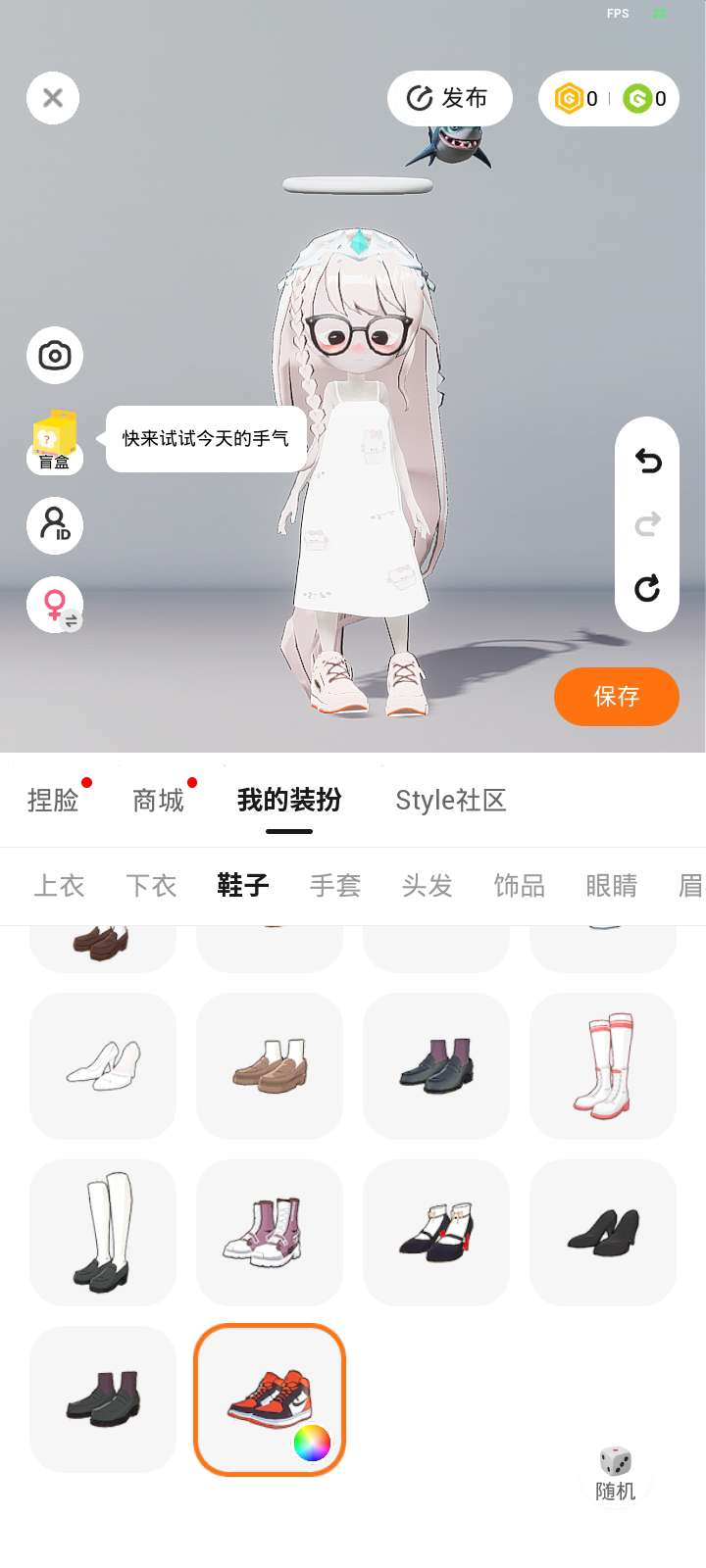Select the 上衣 tops category
Viewport: 706px width, 1568px height.
pyautogui.click(x=60, y=886)
